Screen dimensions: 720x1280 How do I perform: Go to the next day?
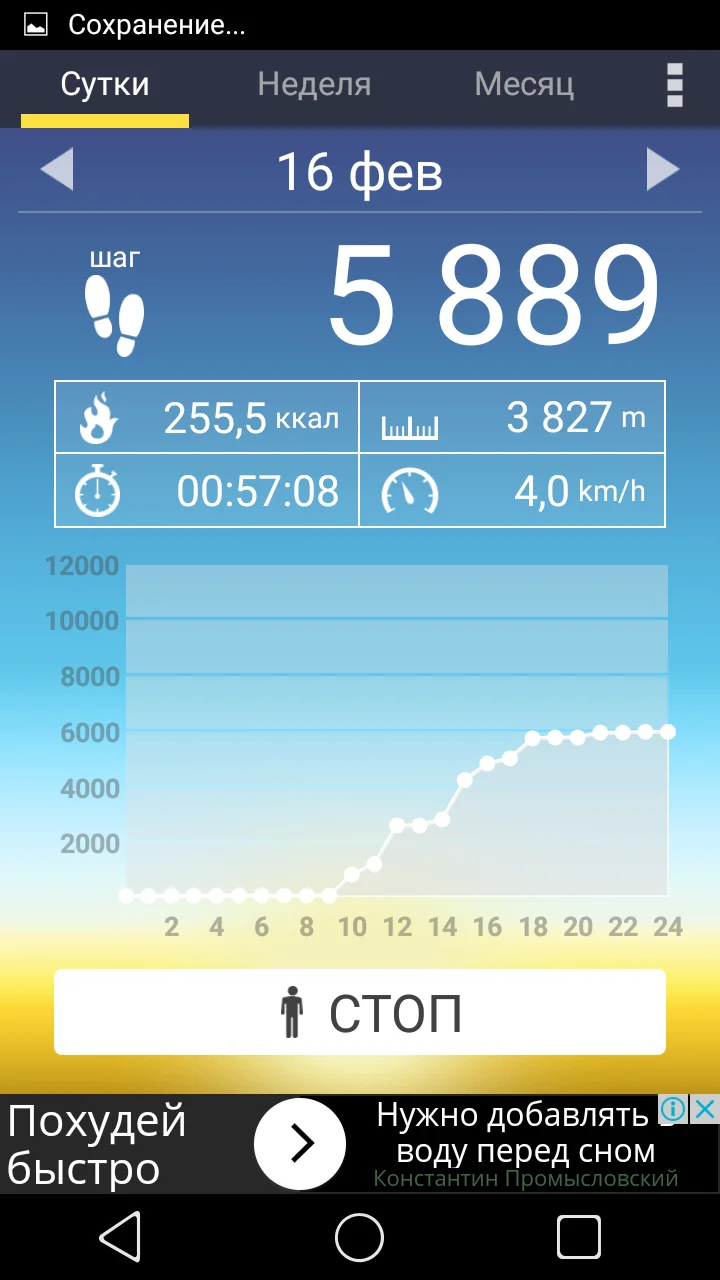662,170
